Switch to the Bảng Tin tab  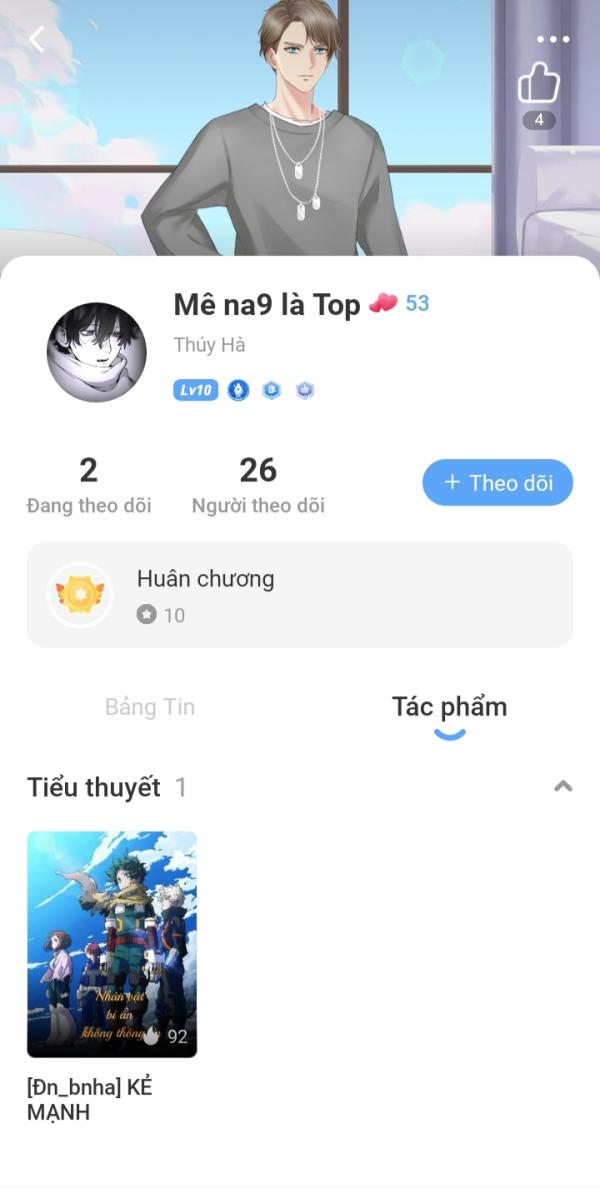tap(150, 707)
